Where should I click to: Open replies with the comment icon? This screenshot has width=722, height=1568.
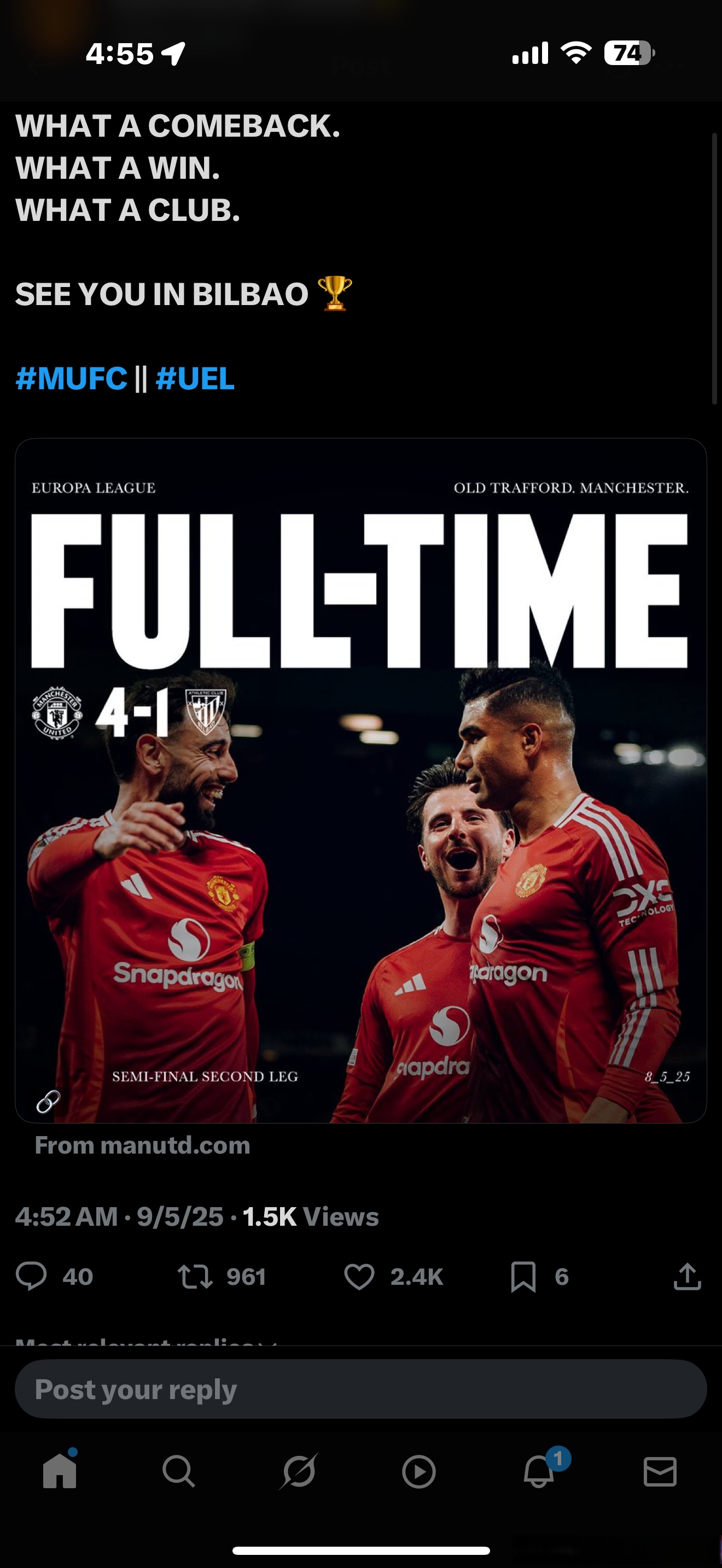[31, 1277]
